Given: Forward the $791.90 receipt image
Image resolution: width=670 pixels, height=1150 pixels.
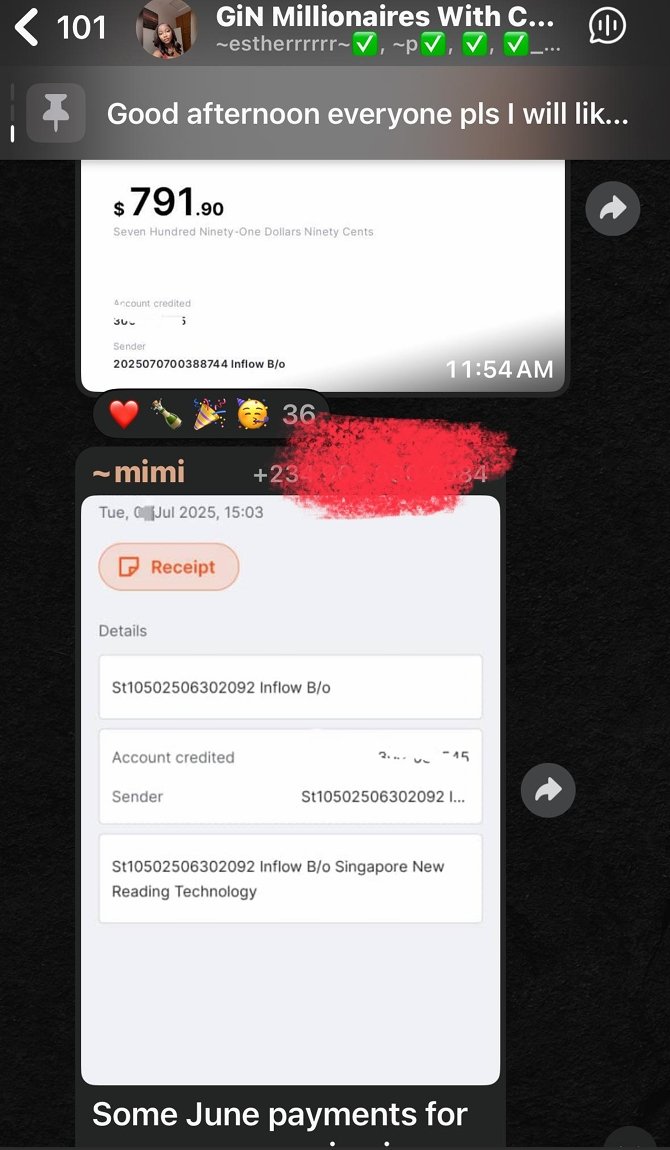Looking at the screenshot, I should click(x=612, y=208).
